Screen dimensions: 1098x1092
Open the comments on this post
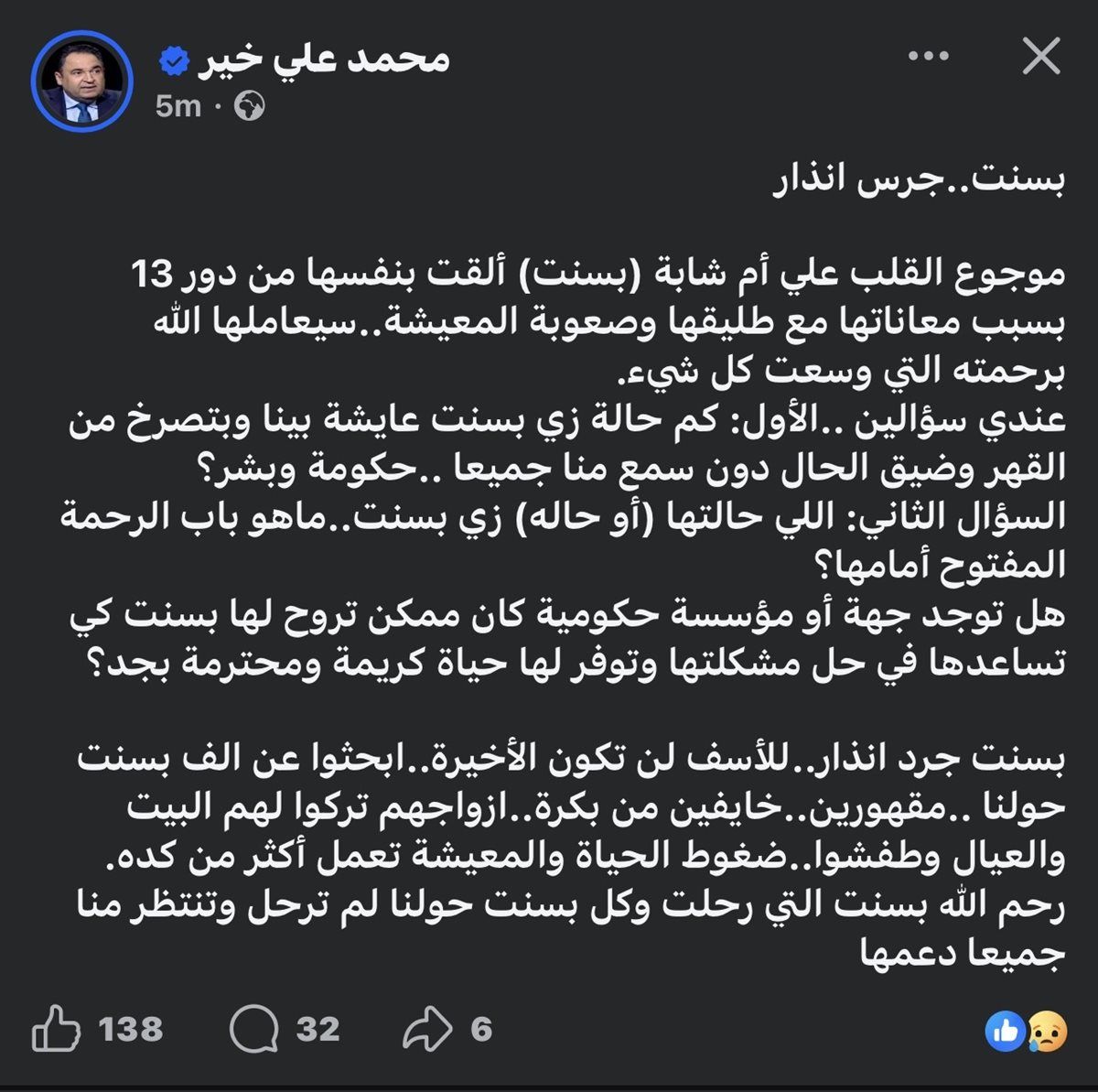coord(254,1029)
